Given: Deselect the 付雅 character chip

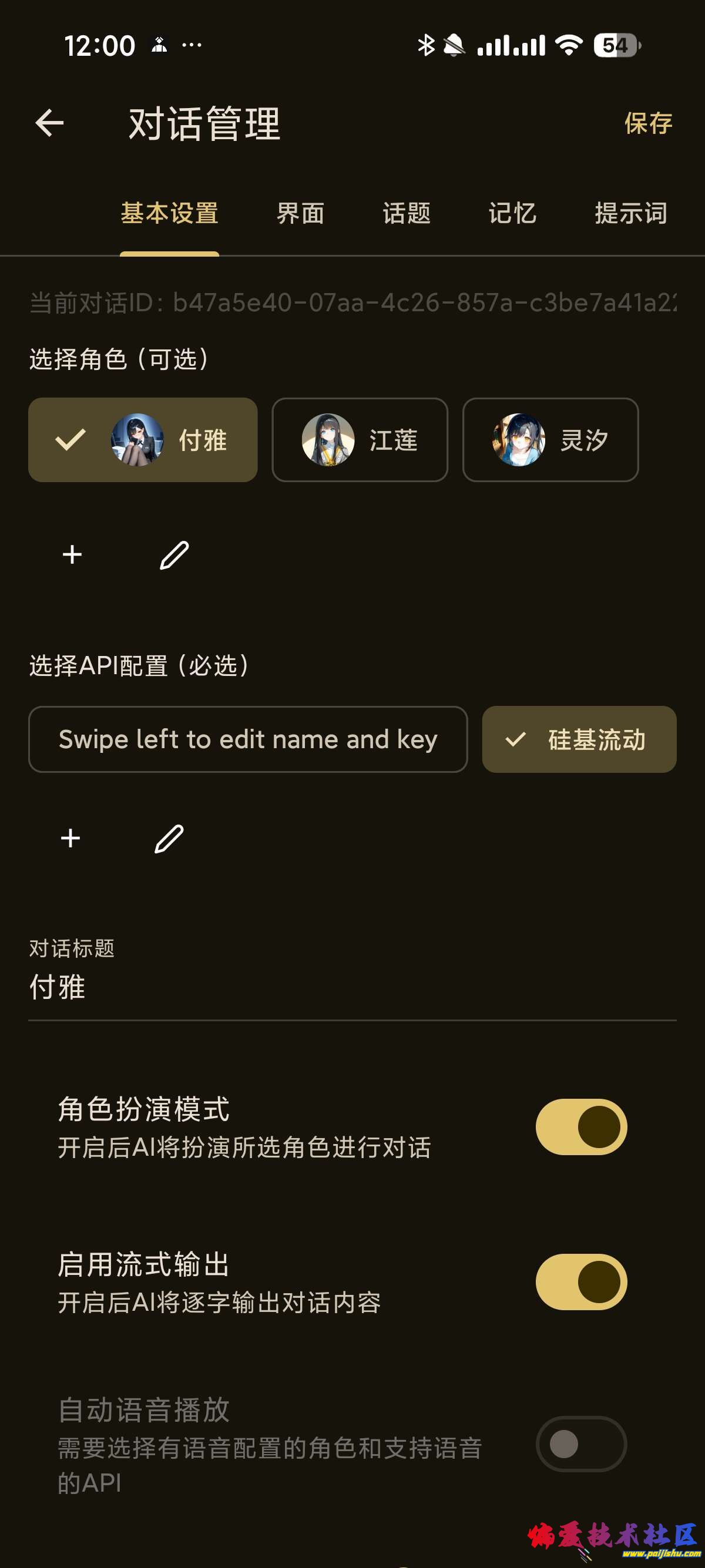Looking at the screenshot, I should [x=142, y=439].
